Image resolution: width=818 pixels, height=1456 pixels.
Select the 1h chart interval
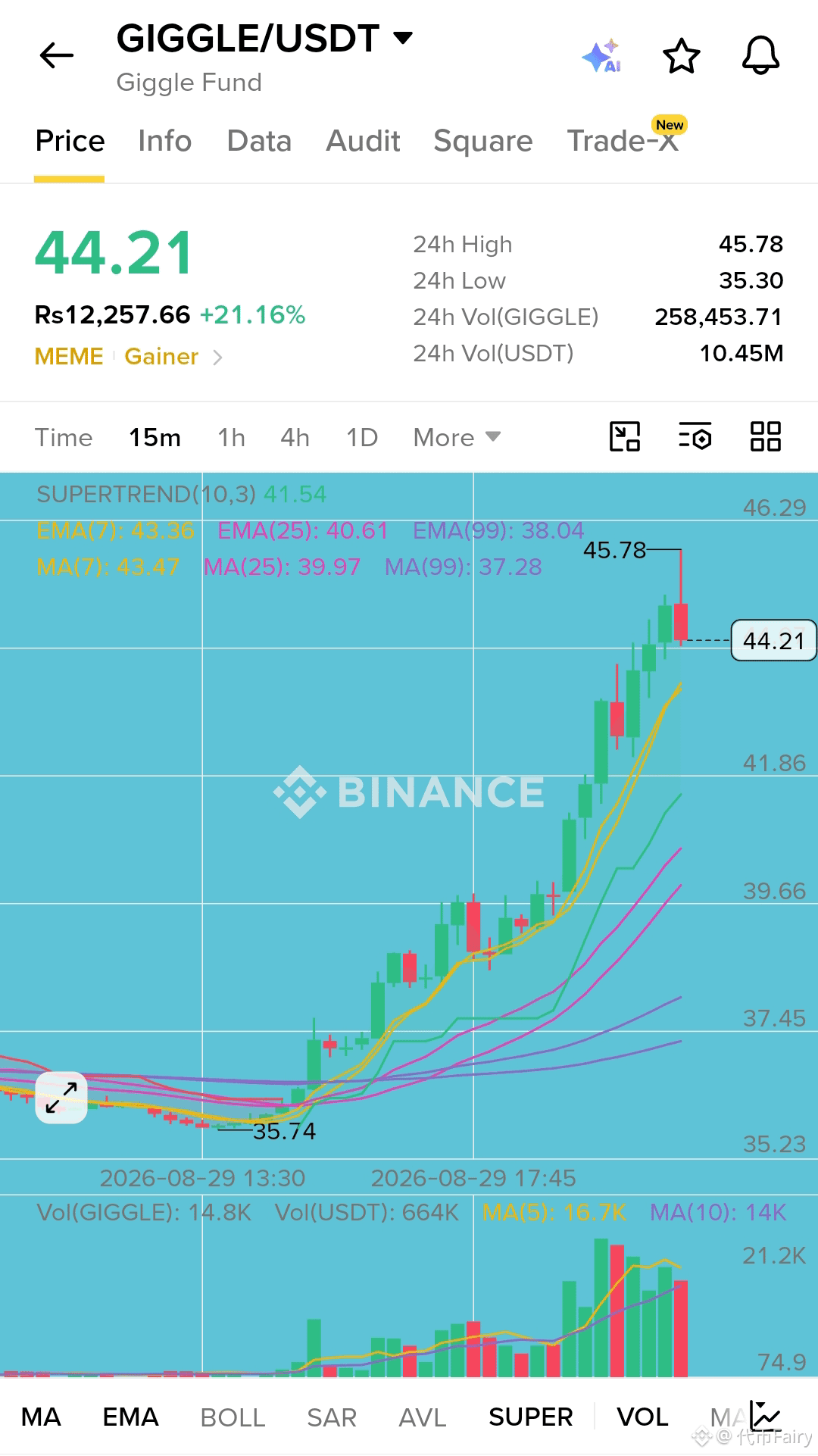tap(231, 437)
